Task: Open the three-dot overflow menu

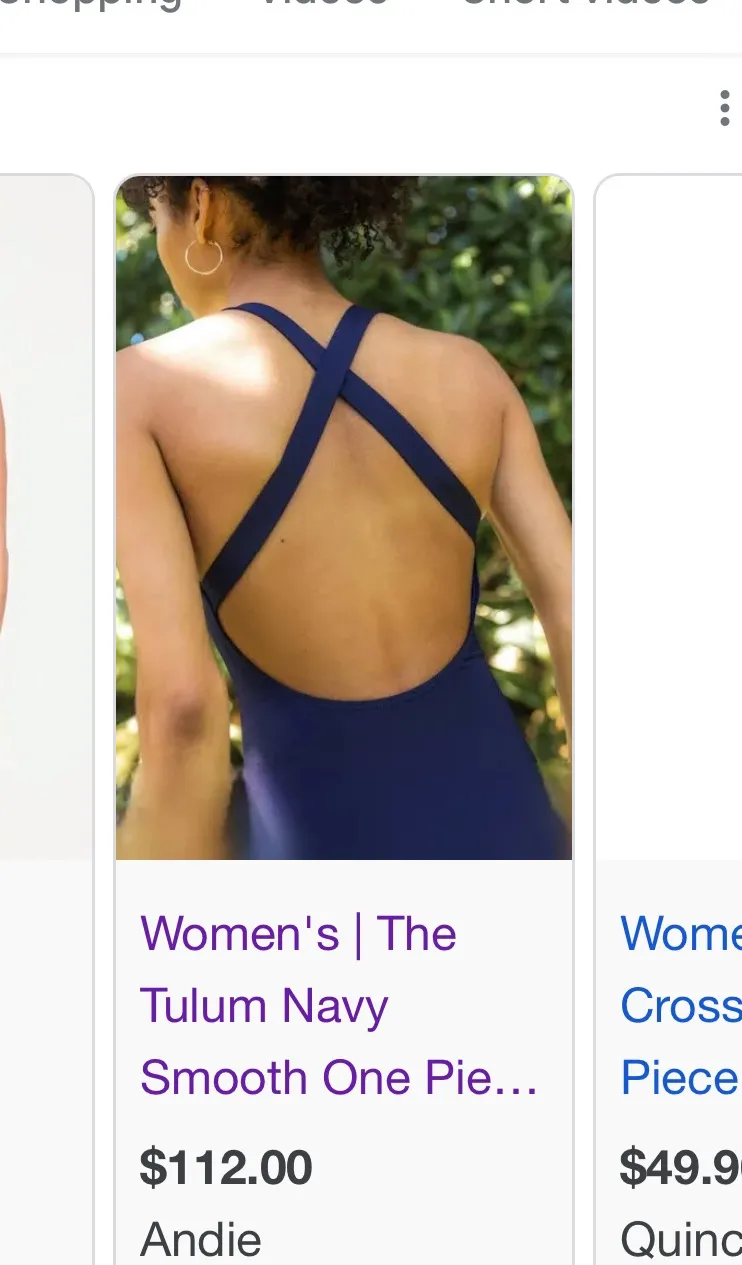Action: point(725,108)
